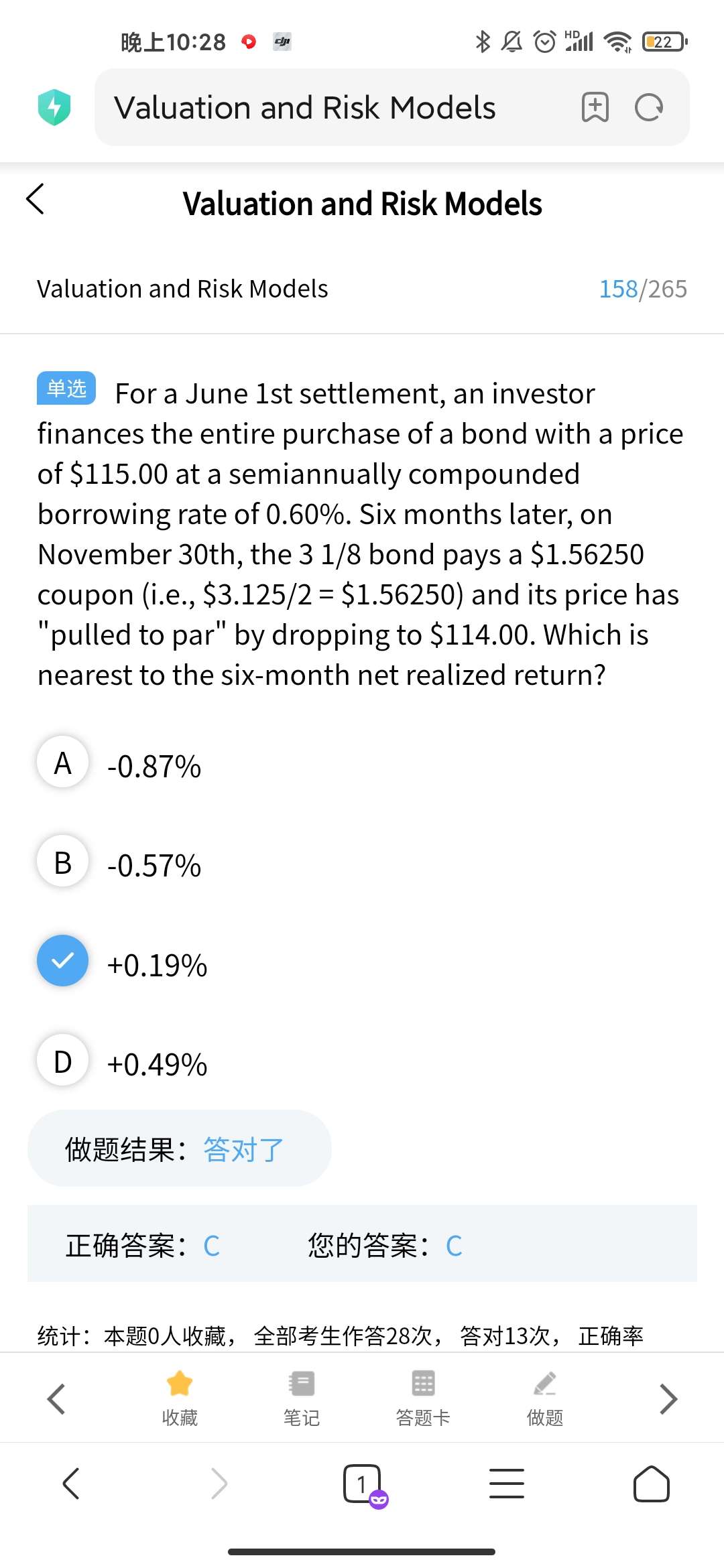Tap the 做题 practice button

point(544,1397)
